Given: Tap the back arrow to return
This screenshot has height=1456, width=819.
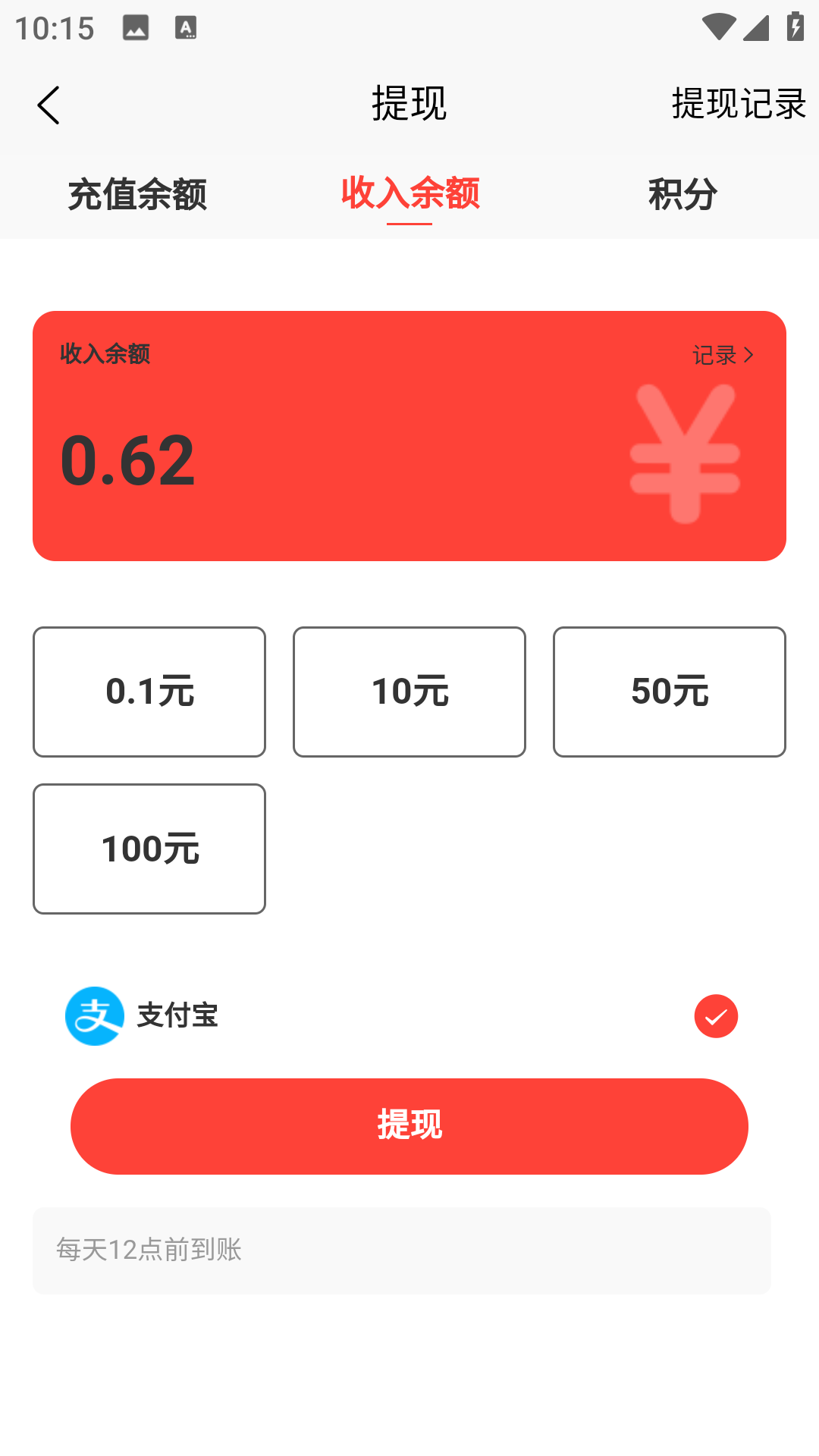Looking at the screenshot, I should (x=49, y=105).
